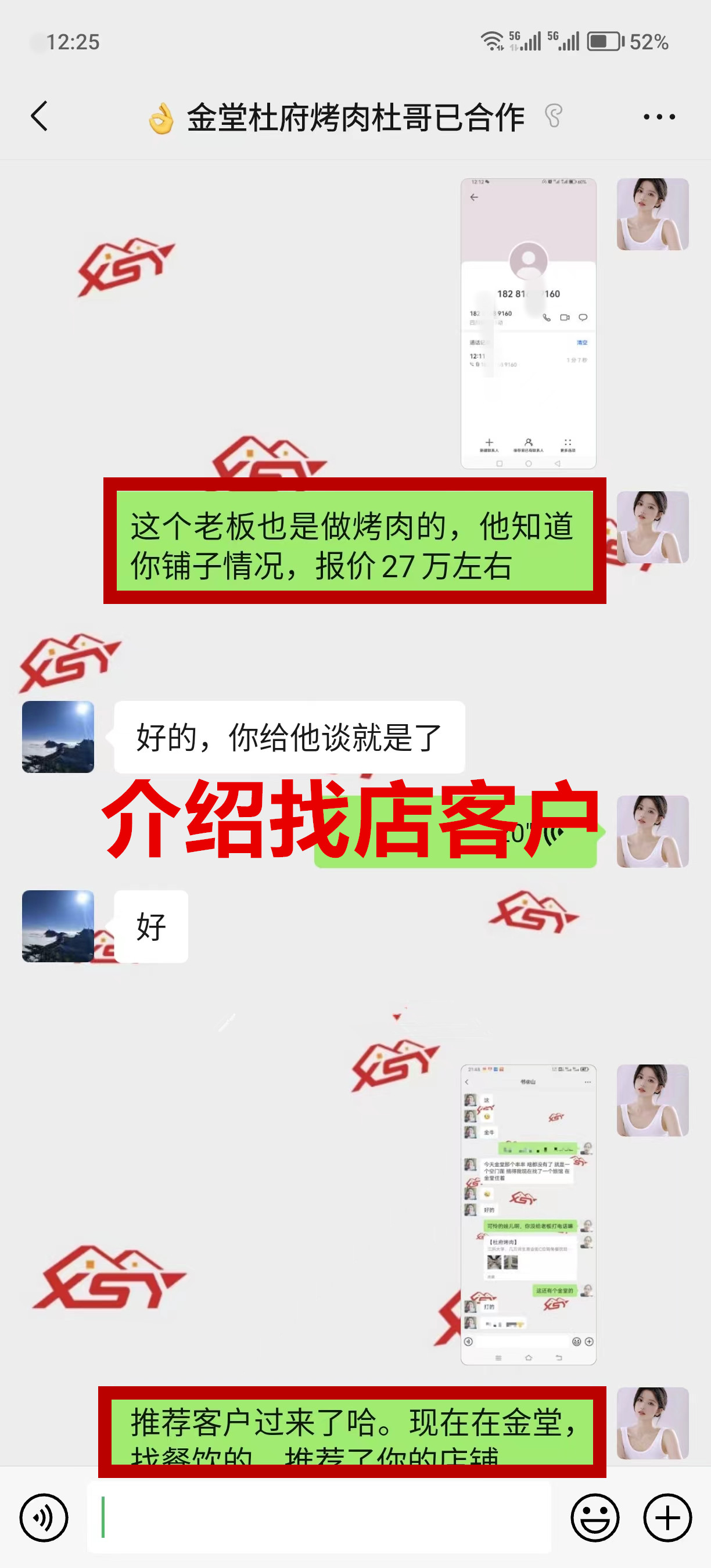Switch to voice input mode
The width and height of the screenshot is (711, 1568).
click(44, 1517)
